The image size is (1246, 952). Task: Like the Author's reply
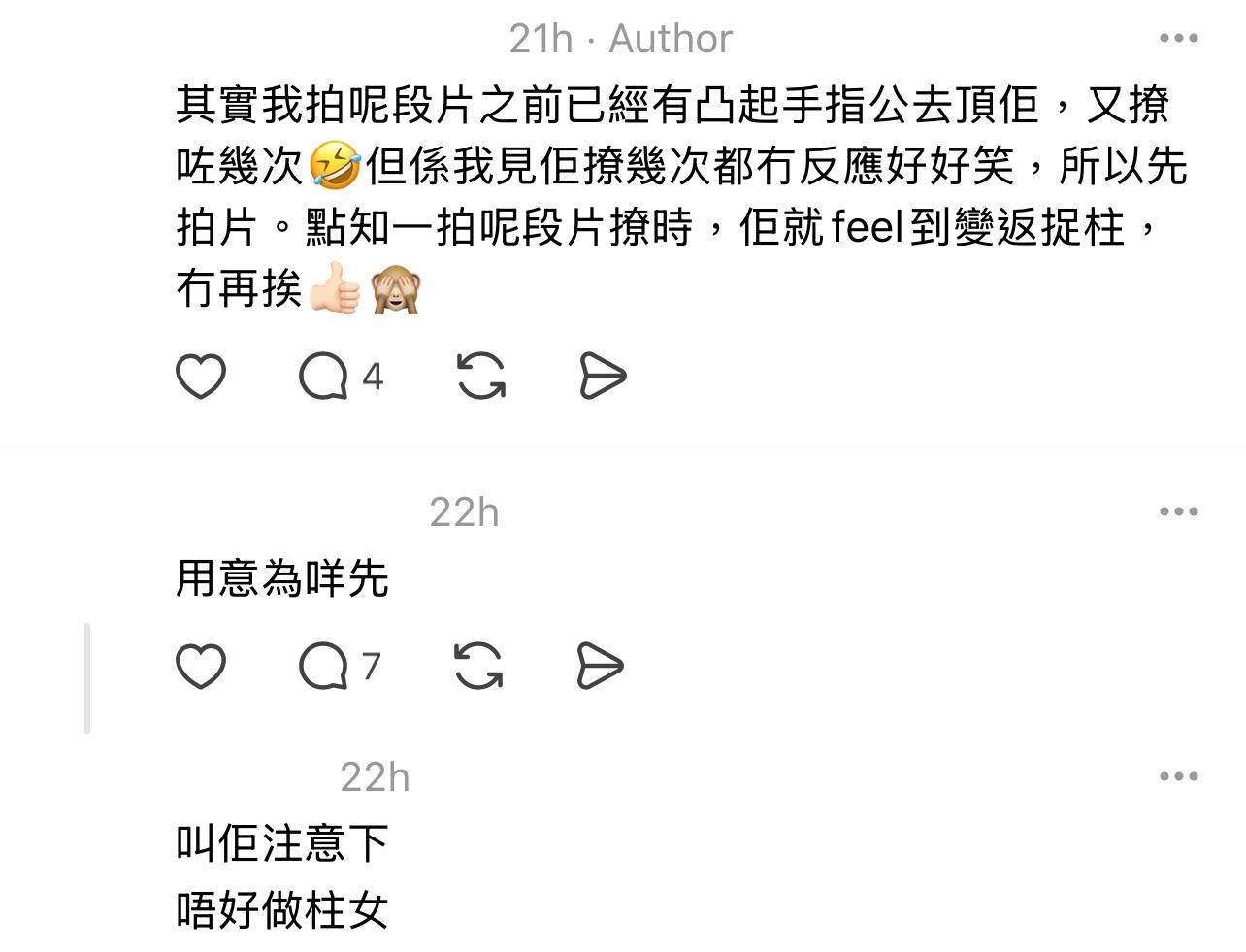pyautogui.click(x=201, y=377)
